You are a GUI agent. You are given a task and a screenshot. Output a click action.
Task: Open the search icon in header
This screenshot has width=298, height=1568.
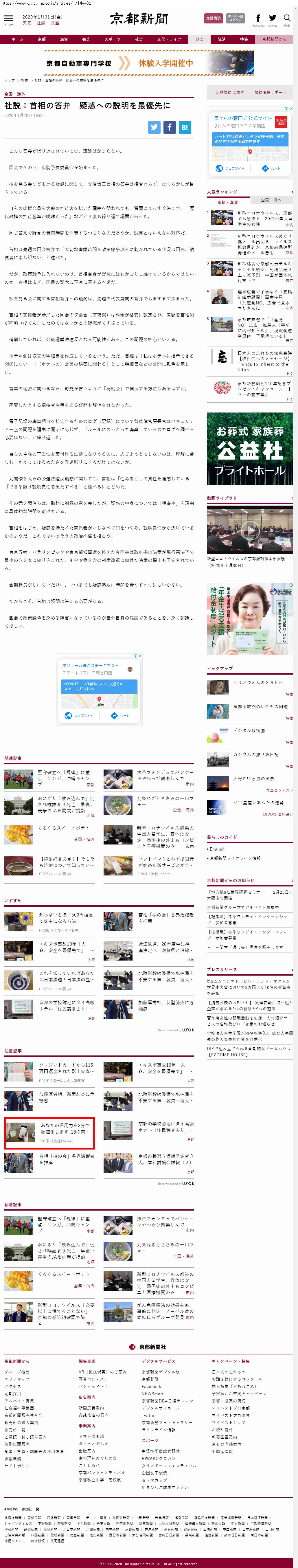287,19
